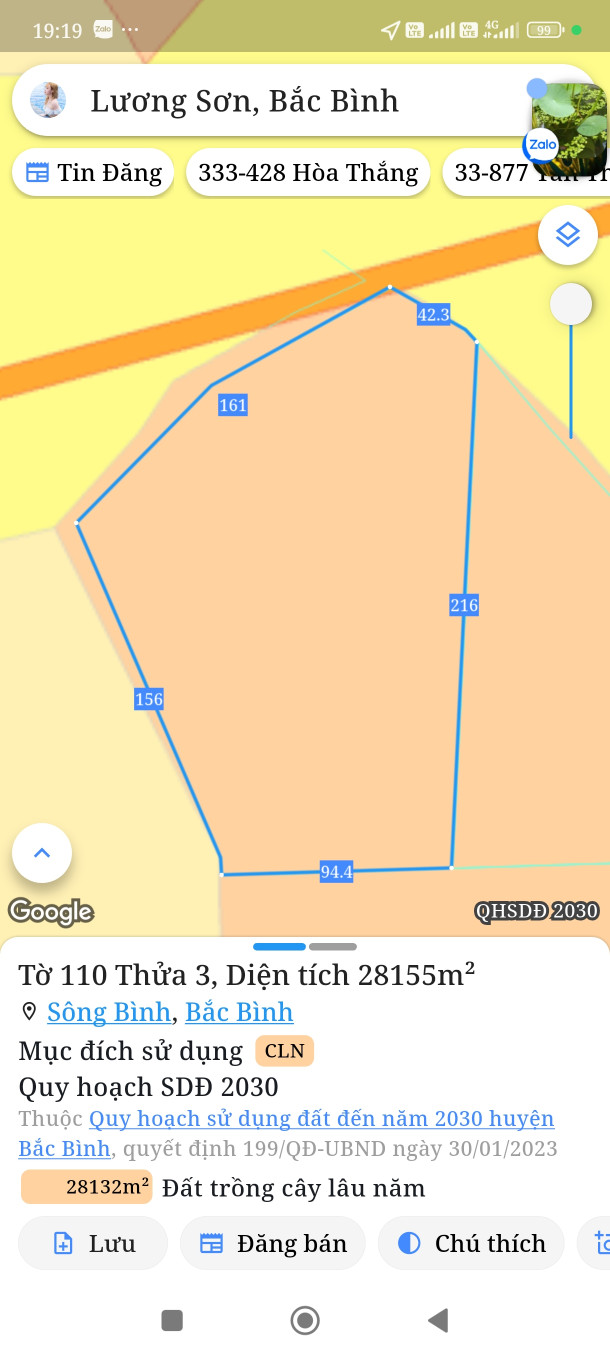
Task: Open Chú thích legend
Action: (472, 1243)
